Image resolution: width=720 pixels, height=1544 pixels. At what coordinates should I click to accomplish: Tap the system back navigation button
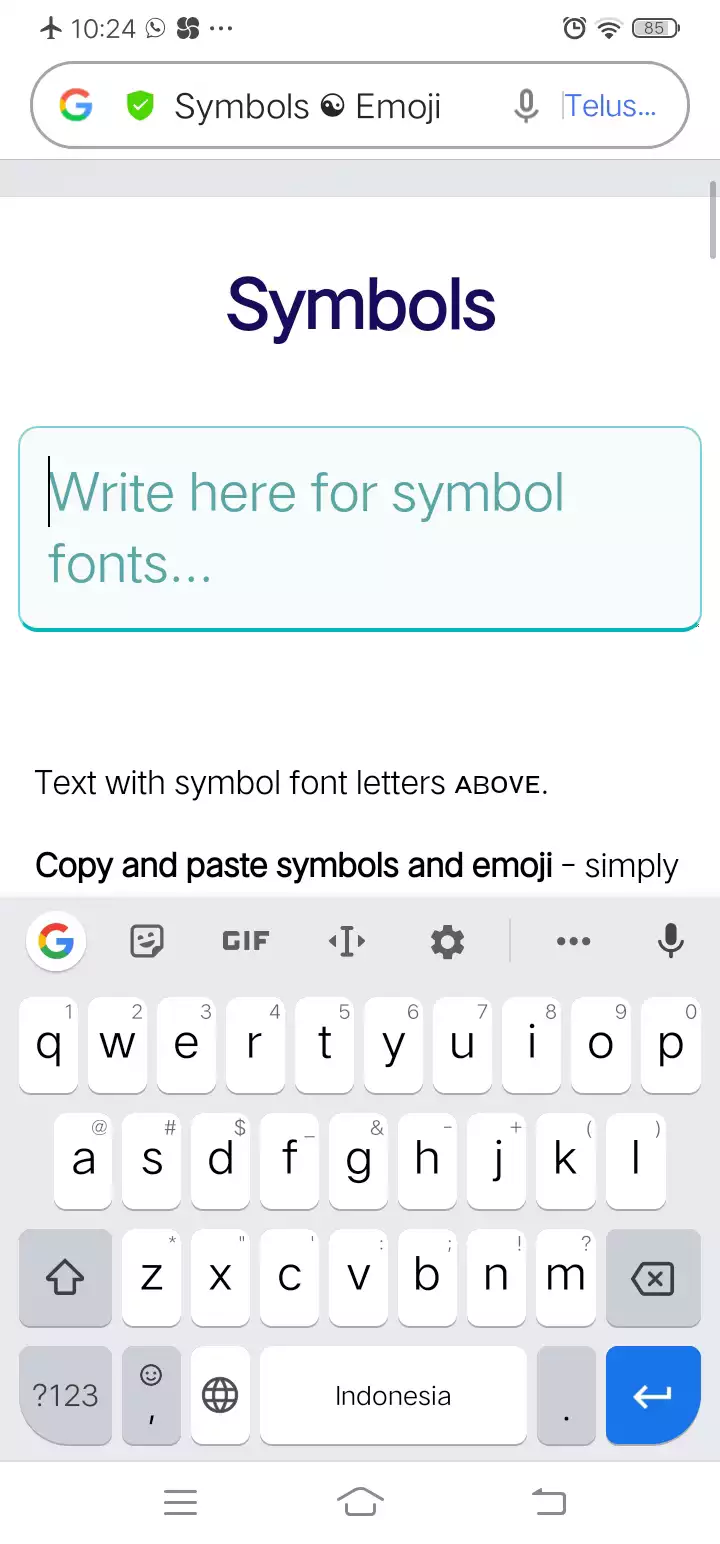pyautogui.click(x=548, y=1501)
